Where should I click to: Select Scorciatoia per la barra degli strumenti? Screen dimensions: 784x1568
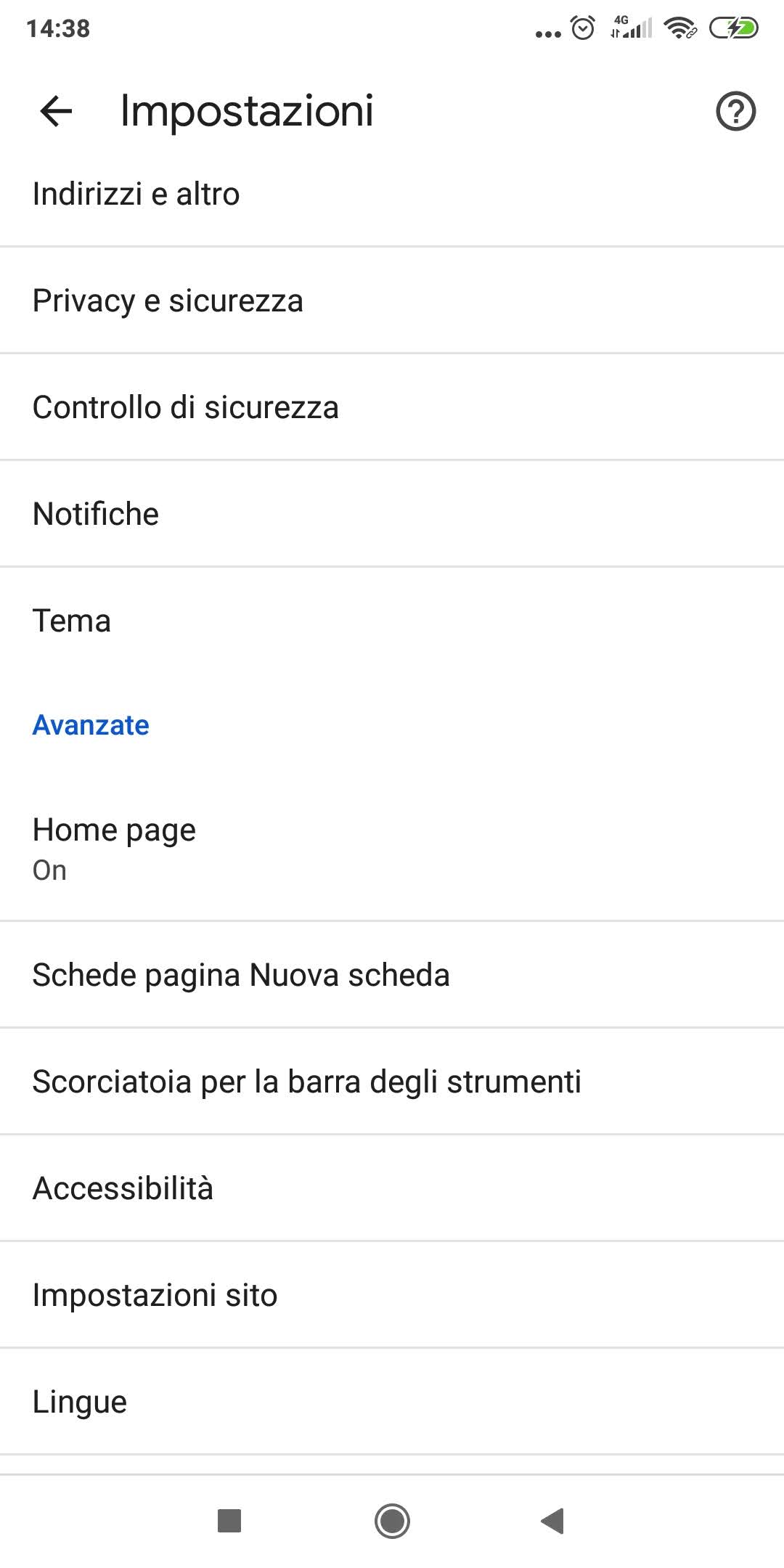(x=392, y=1082)
